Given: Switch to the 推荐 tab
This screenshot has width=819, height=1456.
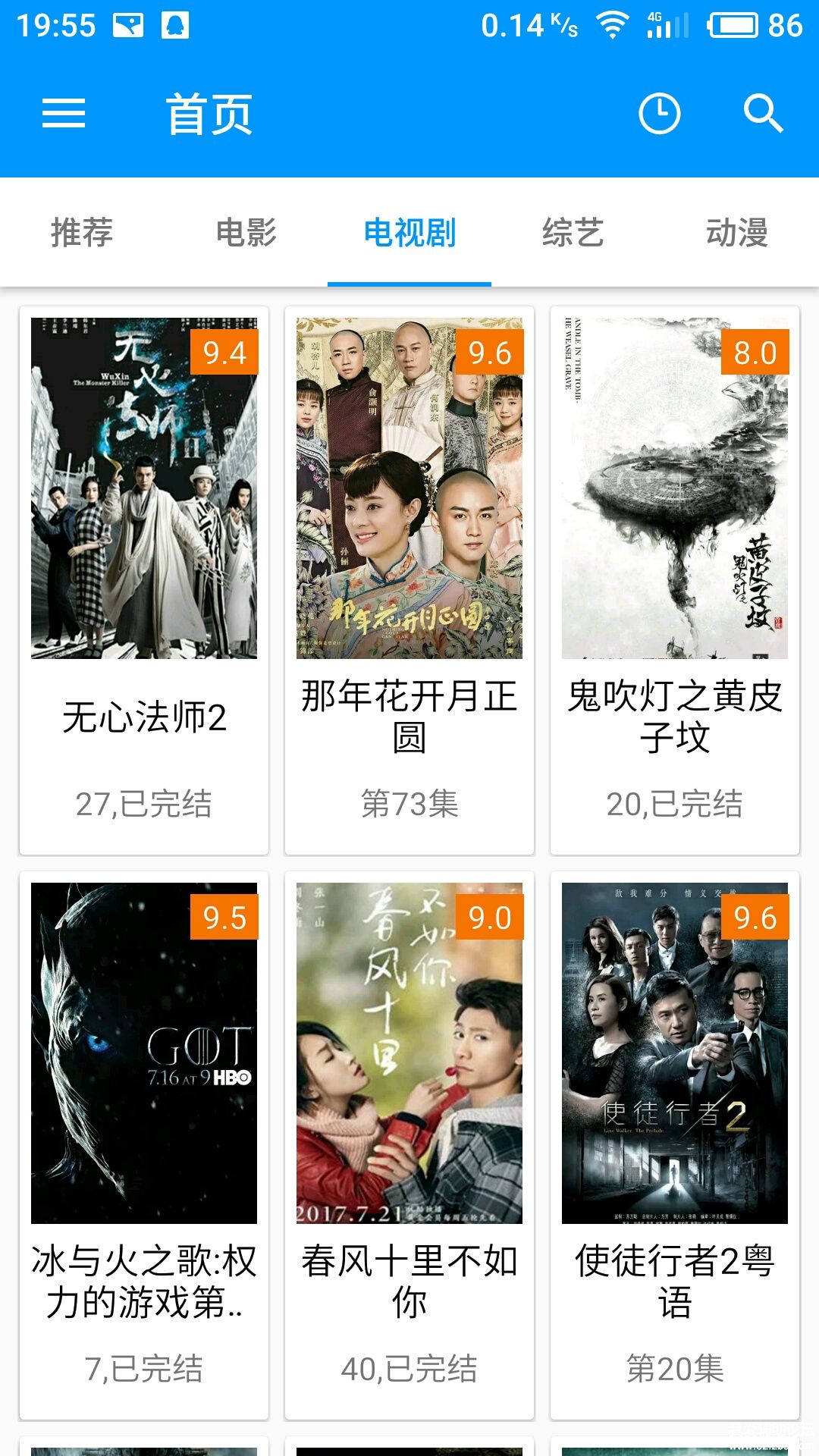Looking at the screenshot, I should (82, 232).
